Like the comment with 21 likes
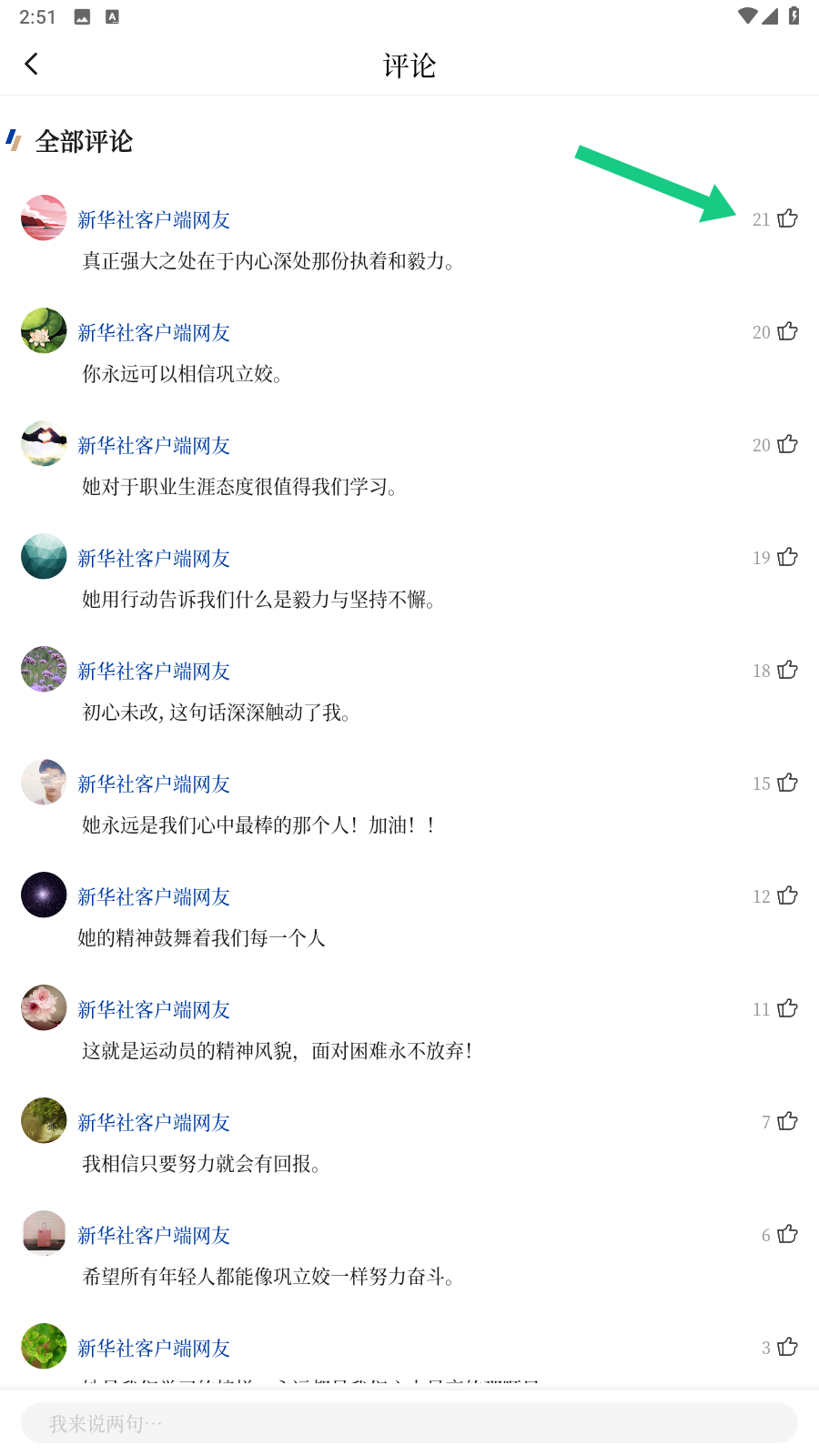Image resolution: width=819 pixels, height=1456 pixels. (x=787, y=218)
